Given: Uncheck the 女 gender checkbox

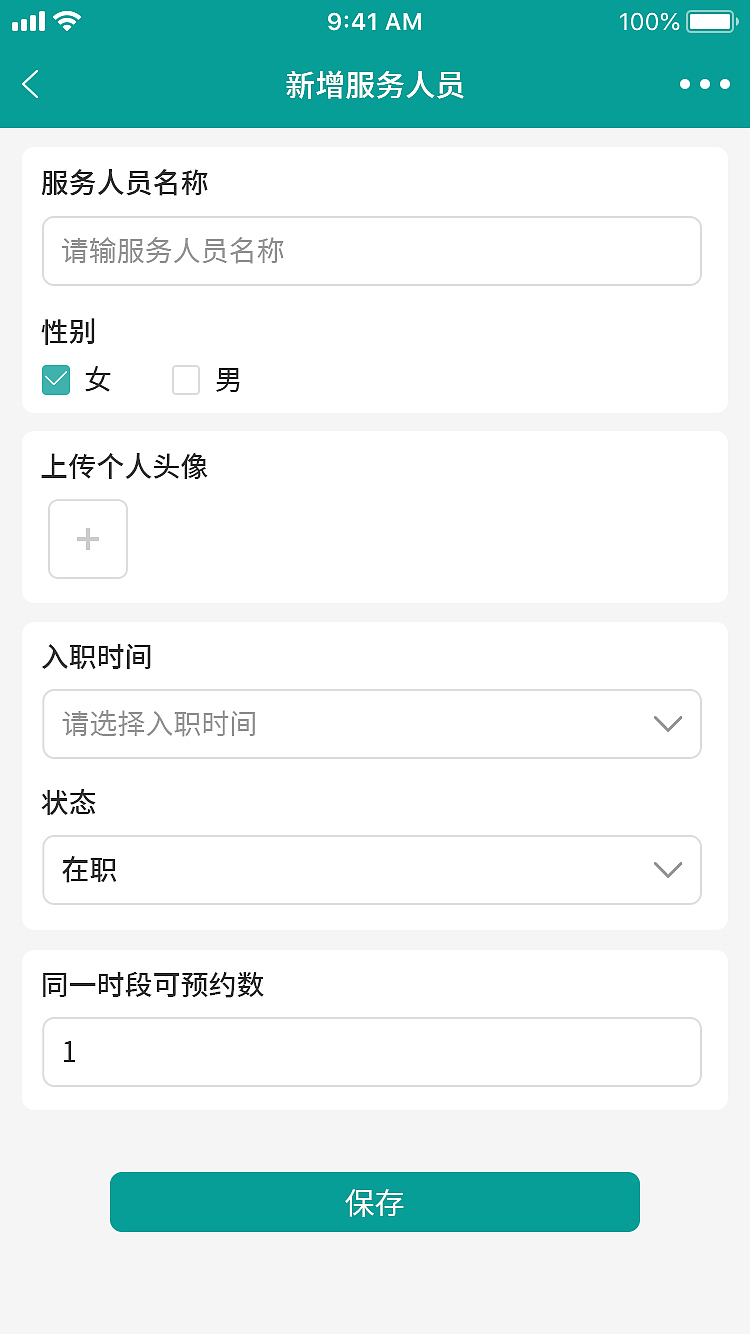Looking at the screenshot, I should (56, 380).
